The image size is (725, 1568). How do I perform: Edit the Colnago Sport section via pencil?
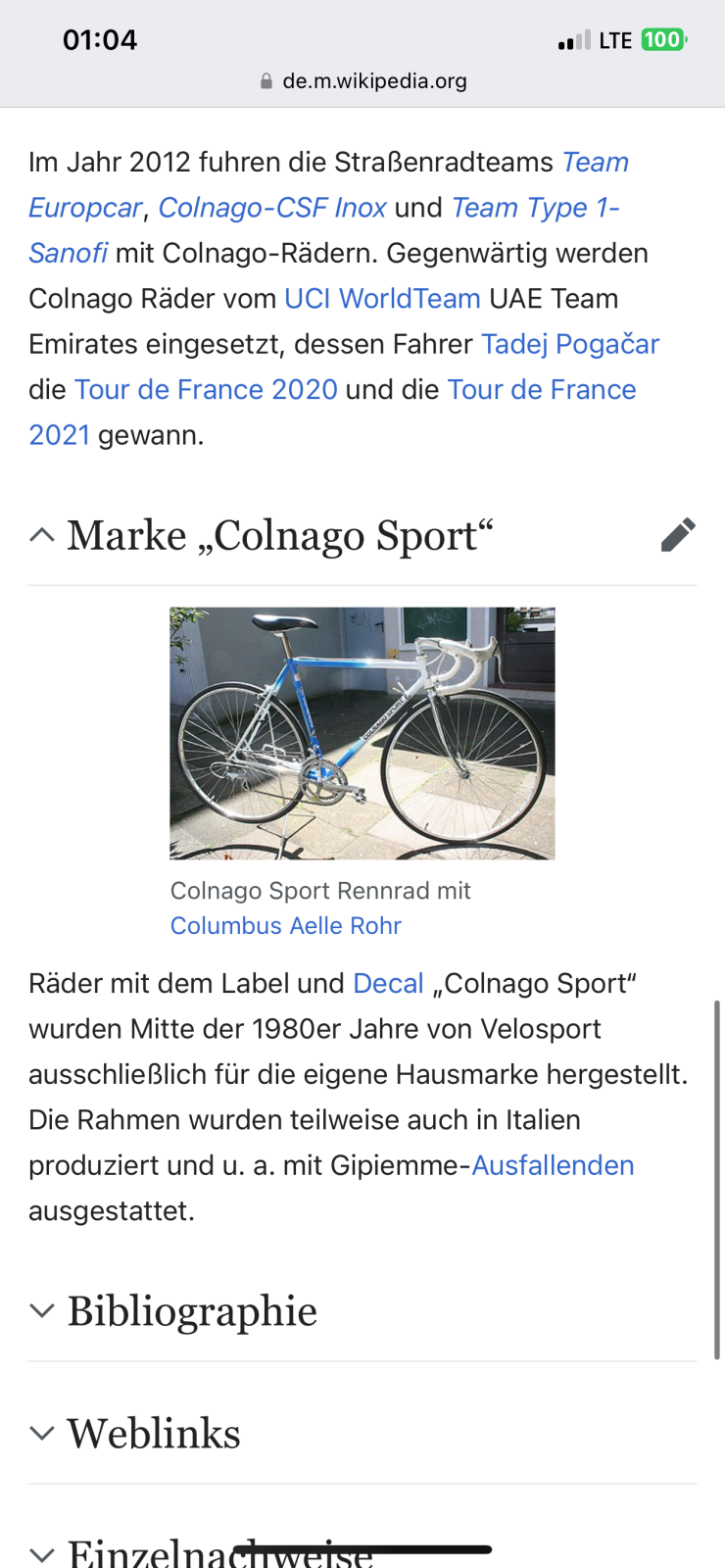[678, 535]
